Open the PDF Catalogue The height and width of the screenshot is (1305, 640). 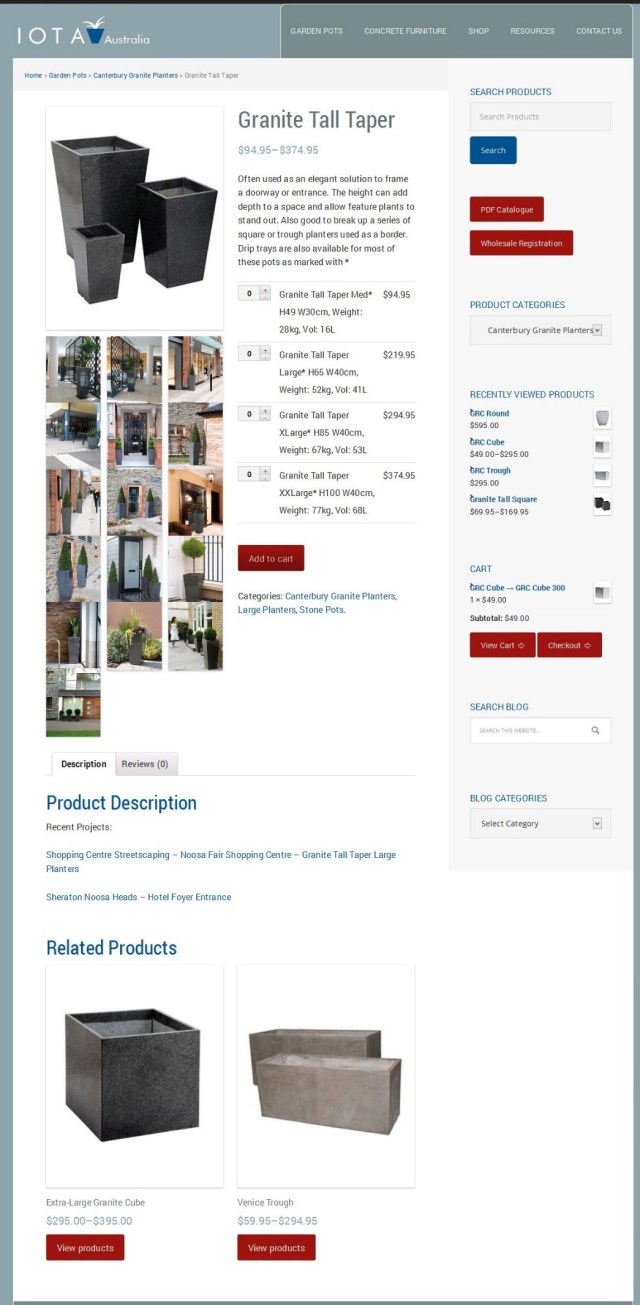pyautogui.click(x=506, y=210)
